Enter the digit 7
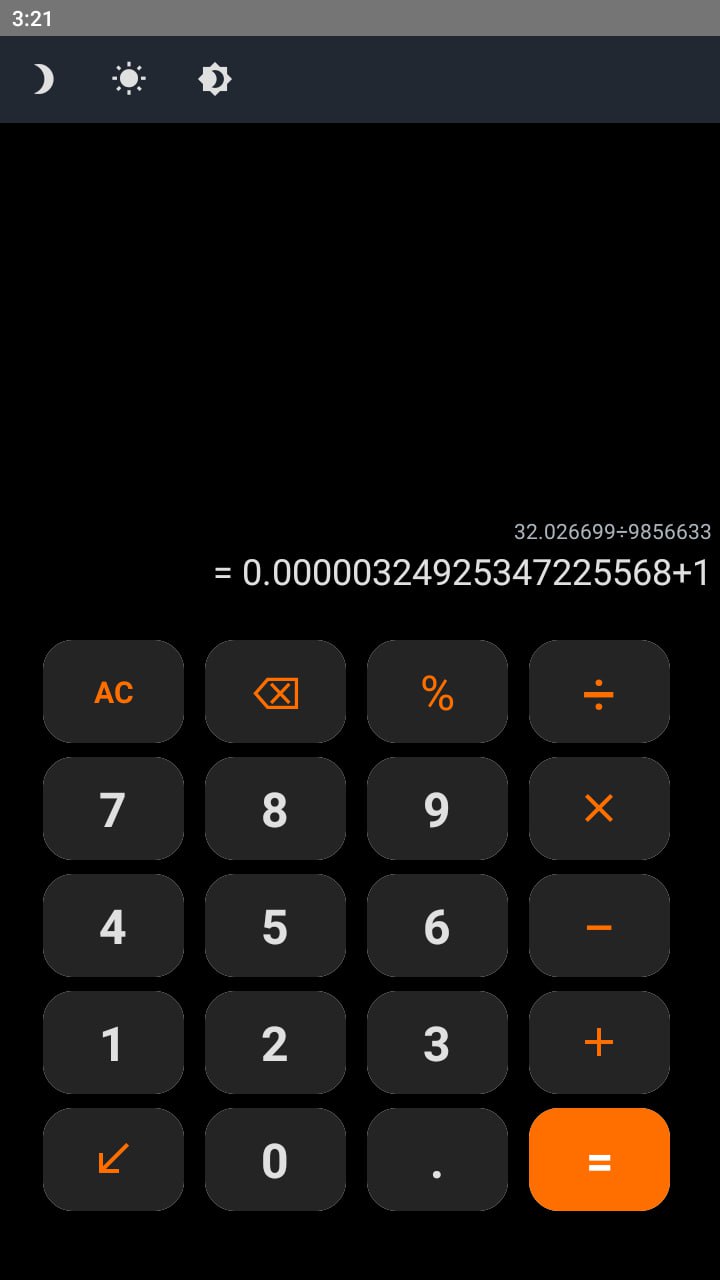Screen dimensions: 720x1280 pos(113,809)
